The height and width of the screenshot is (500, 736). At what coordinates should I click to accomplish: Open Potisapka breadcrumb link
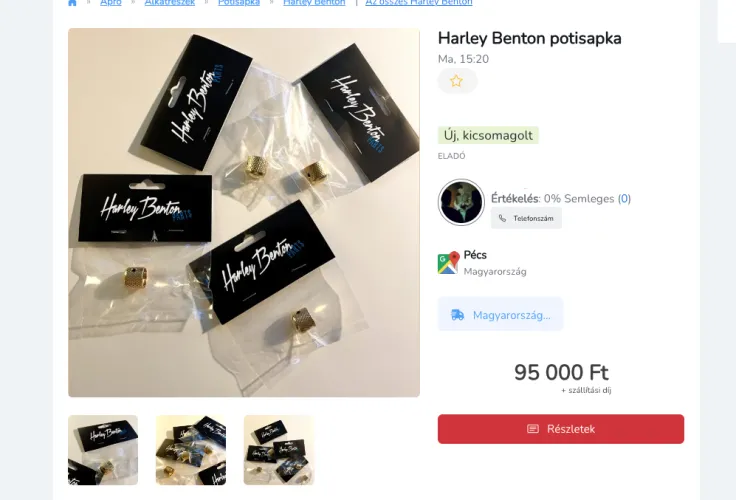pos(239,3)
